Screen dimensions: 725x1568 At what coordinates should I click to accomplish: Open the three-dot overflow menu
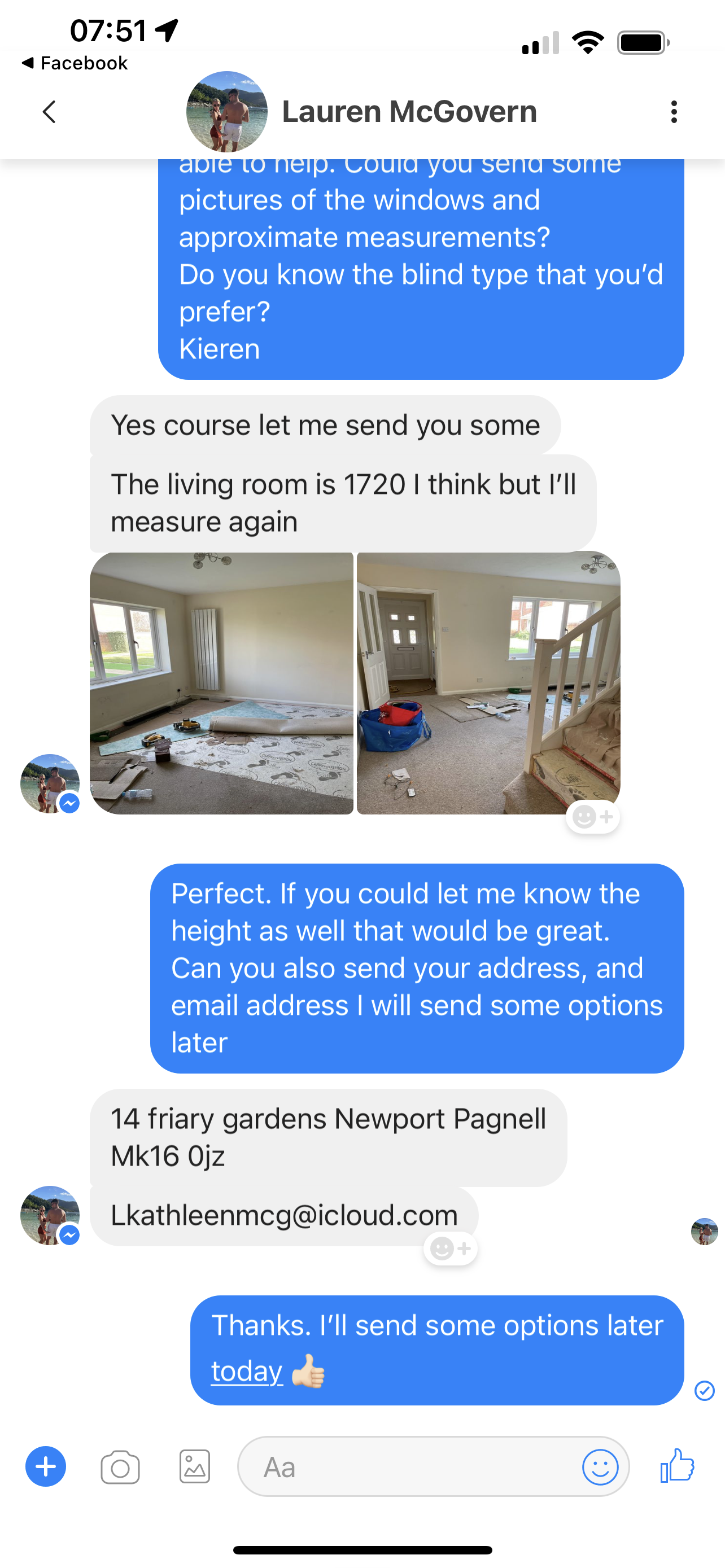[x=673, y=112]
